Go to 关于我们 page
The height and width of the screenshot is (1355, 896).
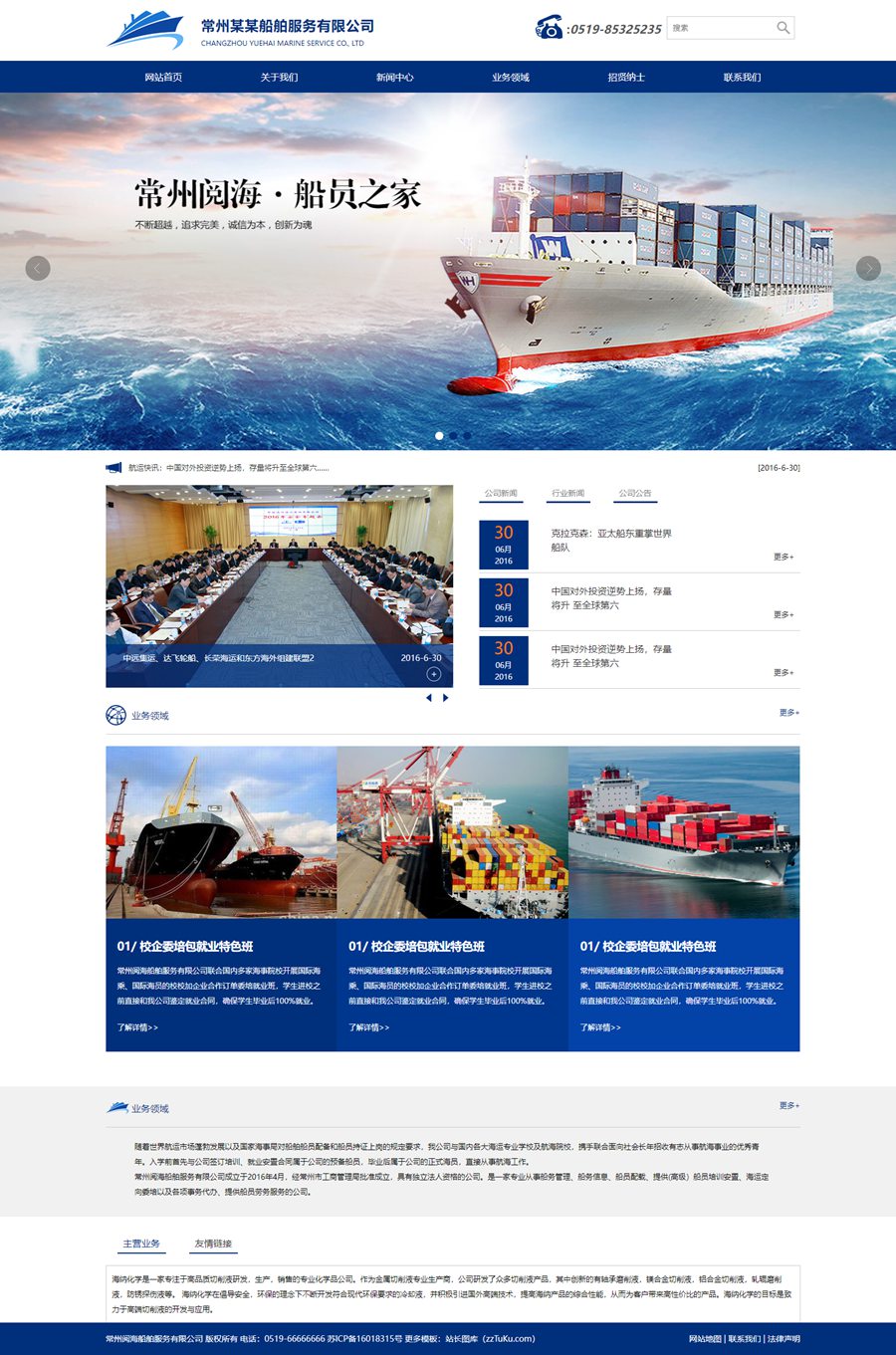(x=279, y=77)
